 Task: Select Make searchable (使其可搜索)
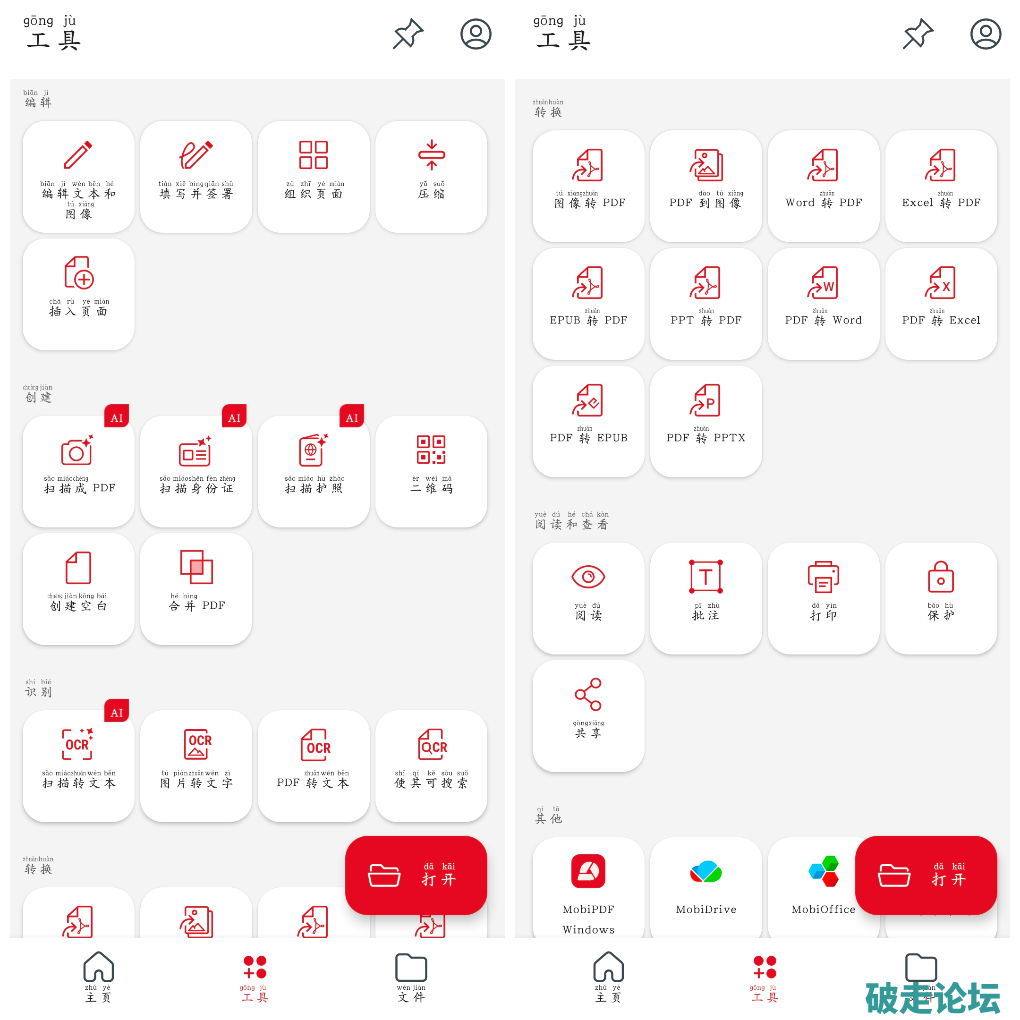point(431,765)
